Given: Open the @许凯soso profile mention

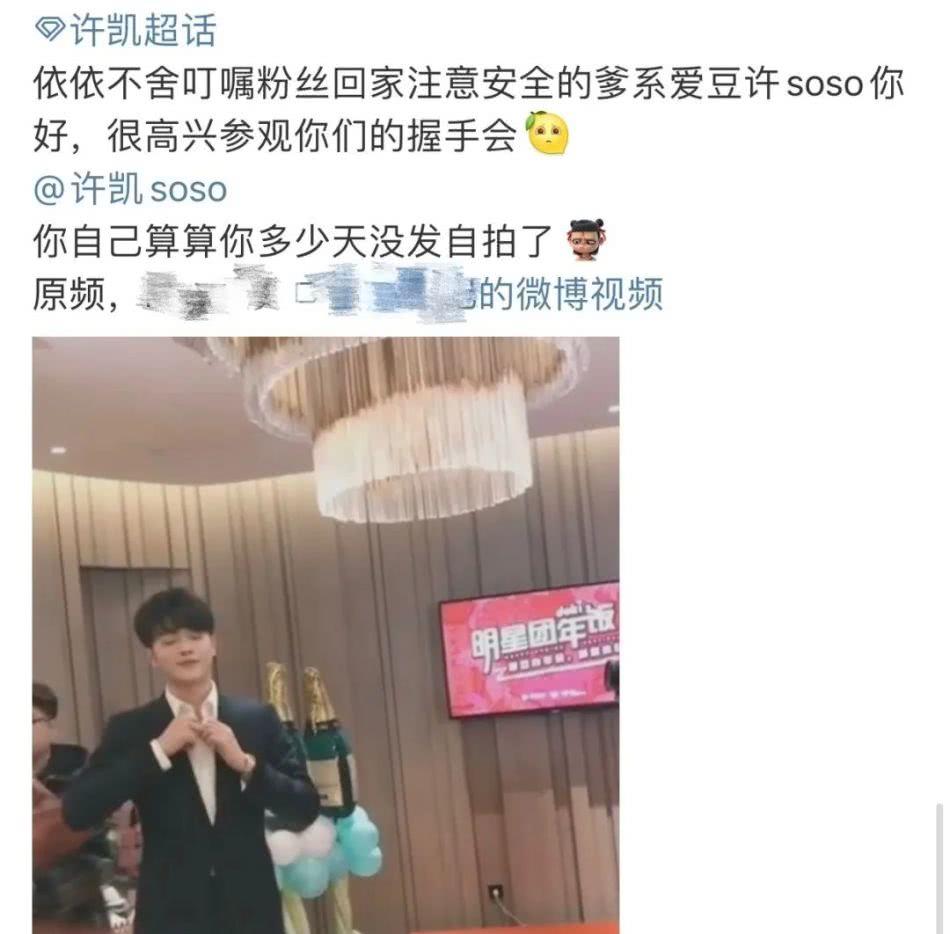Looking at the screenshot, I should (130, 188).
